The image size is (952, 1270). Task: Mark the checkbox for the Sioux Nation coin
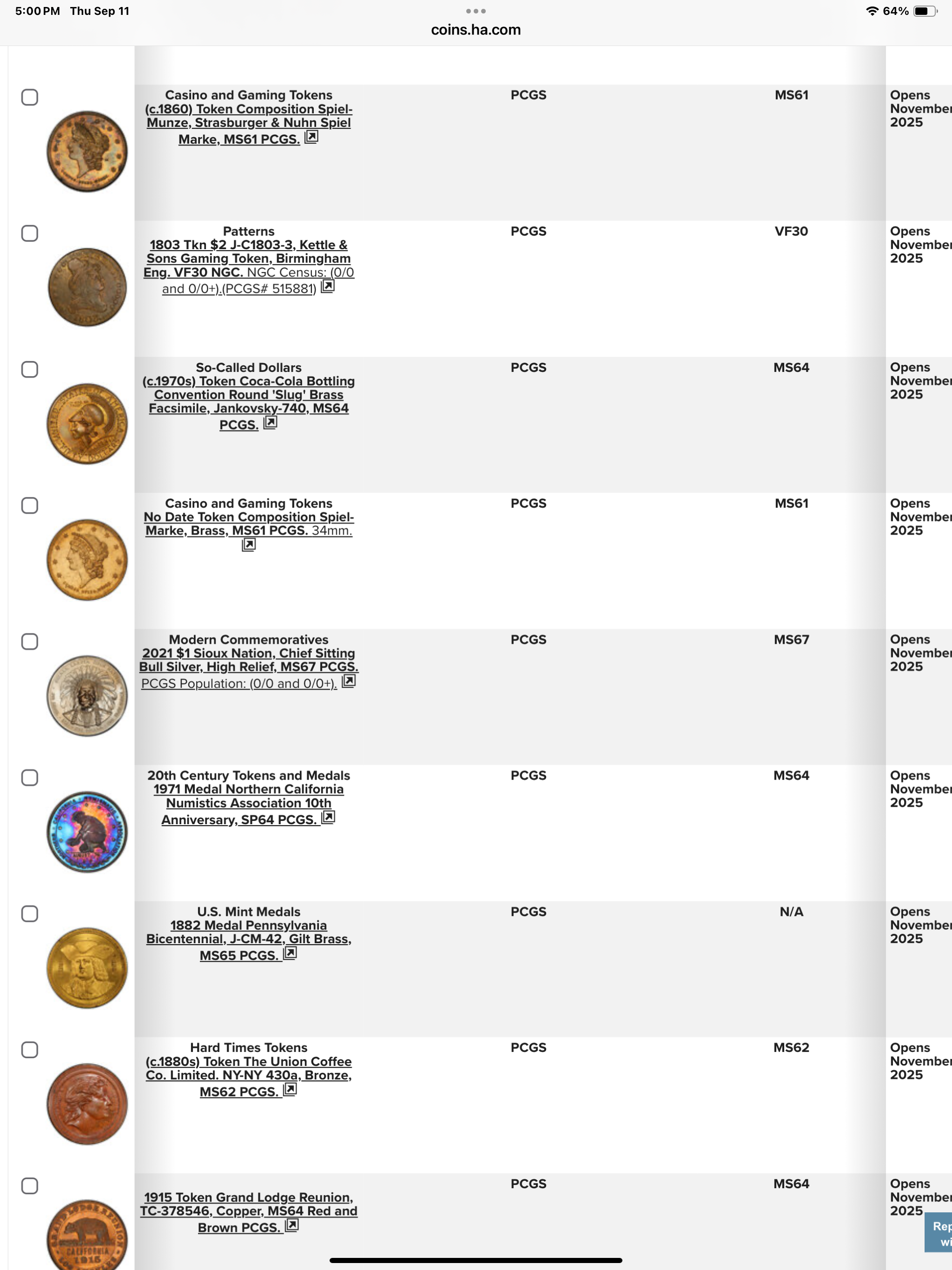tap(30, 642)
